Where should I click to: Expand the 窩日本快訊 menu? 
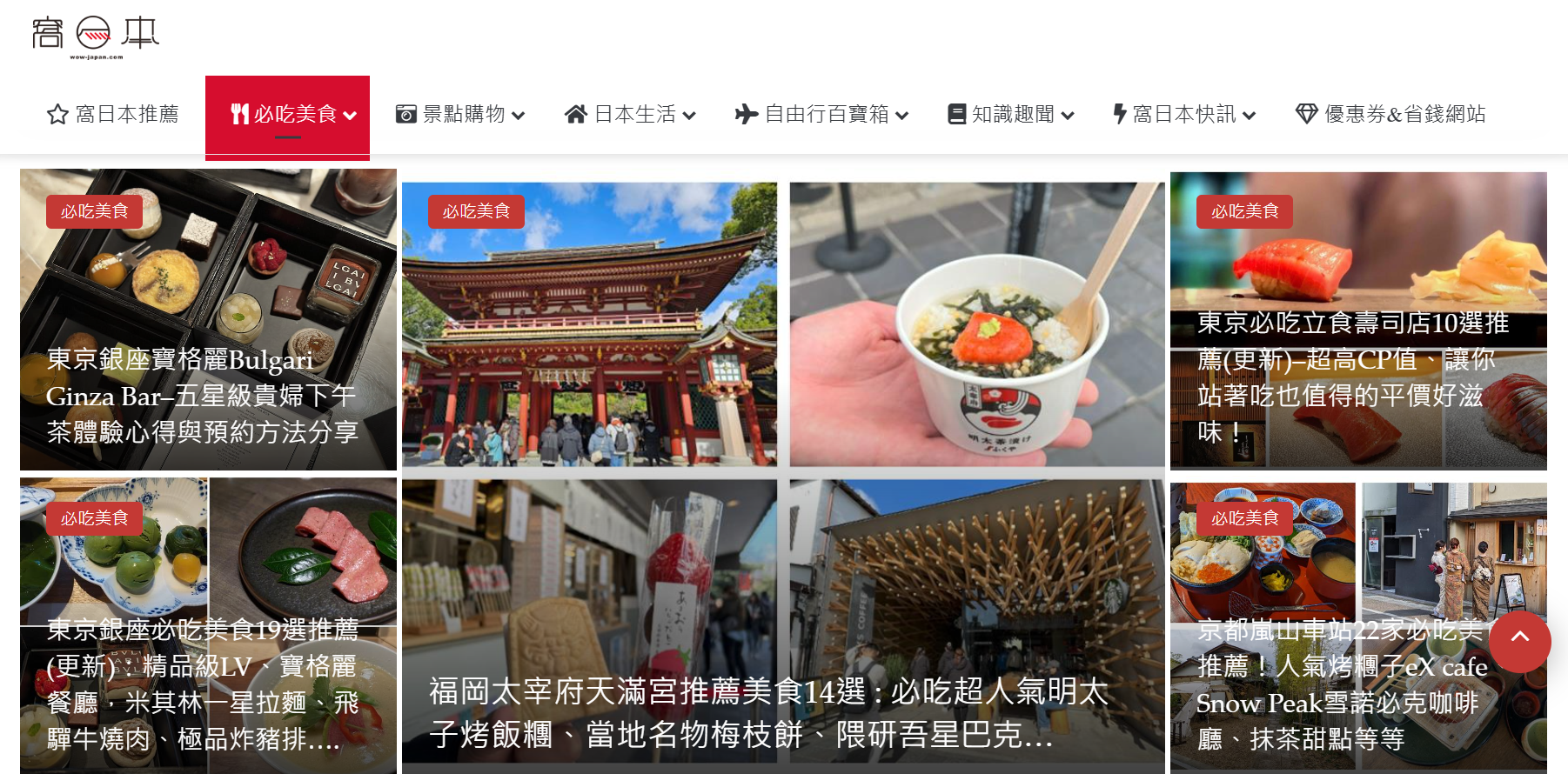pos(1184,114)
